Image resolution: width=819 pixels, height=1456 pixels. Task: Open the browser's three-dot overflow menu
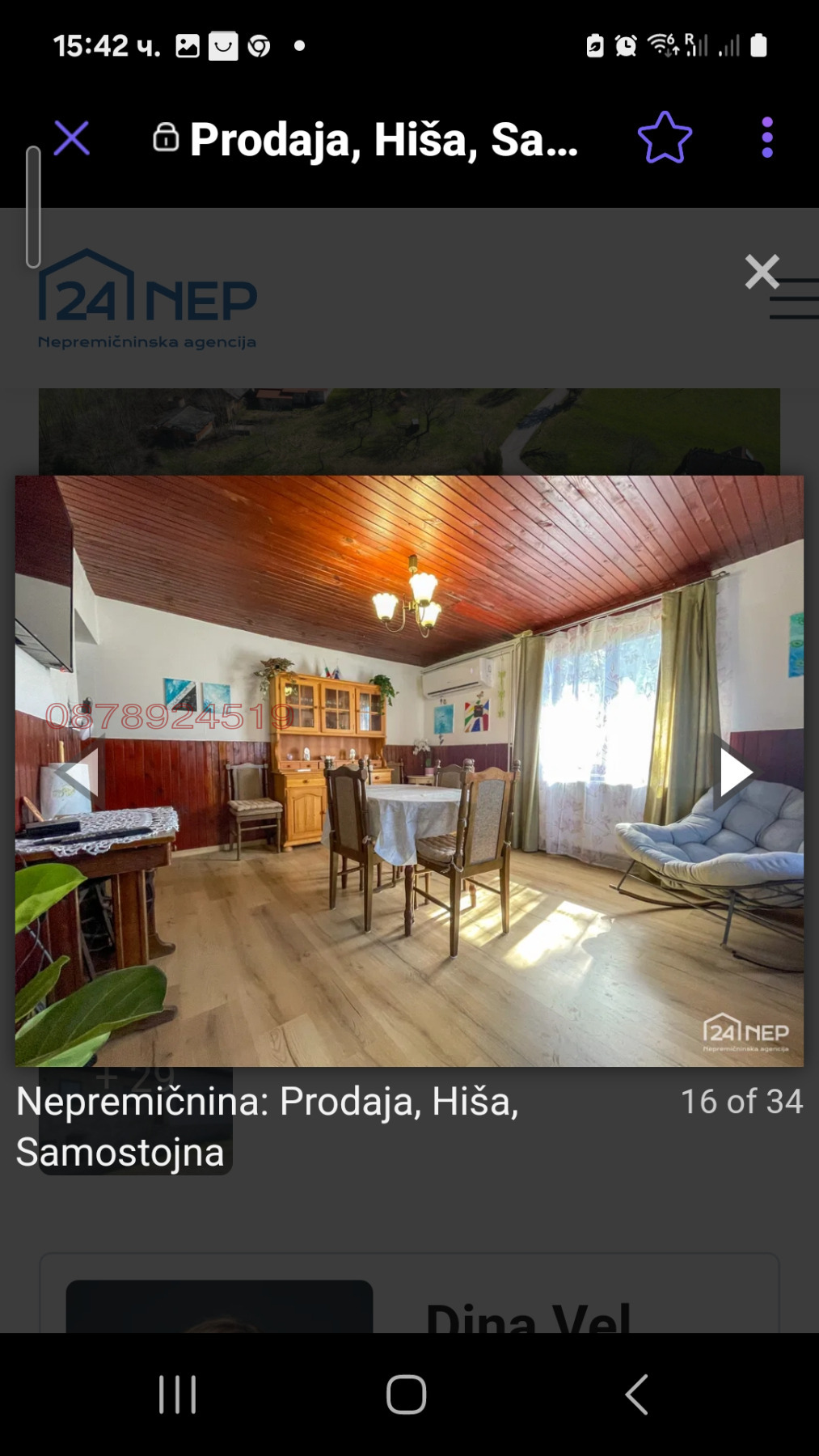766,138
